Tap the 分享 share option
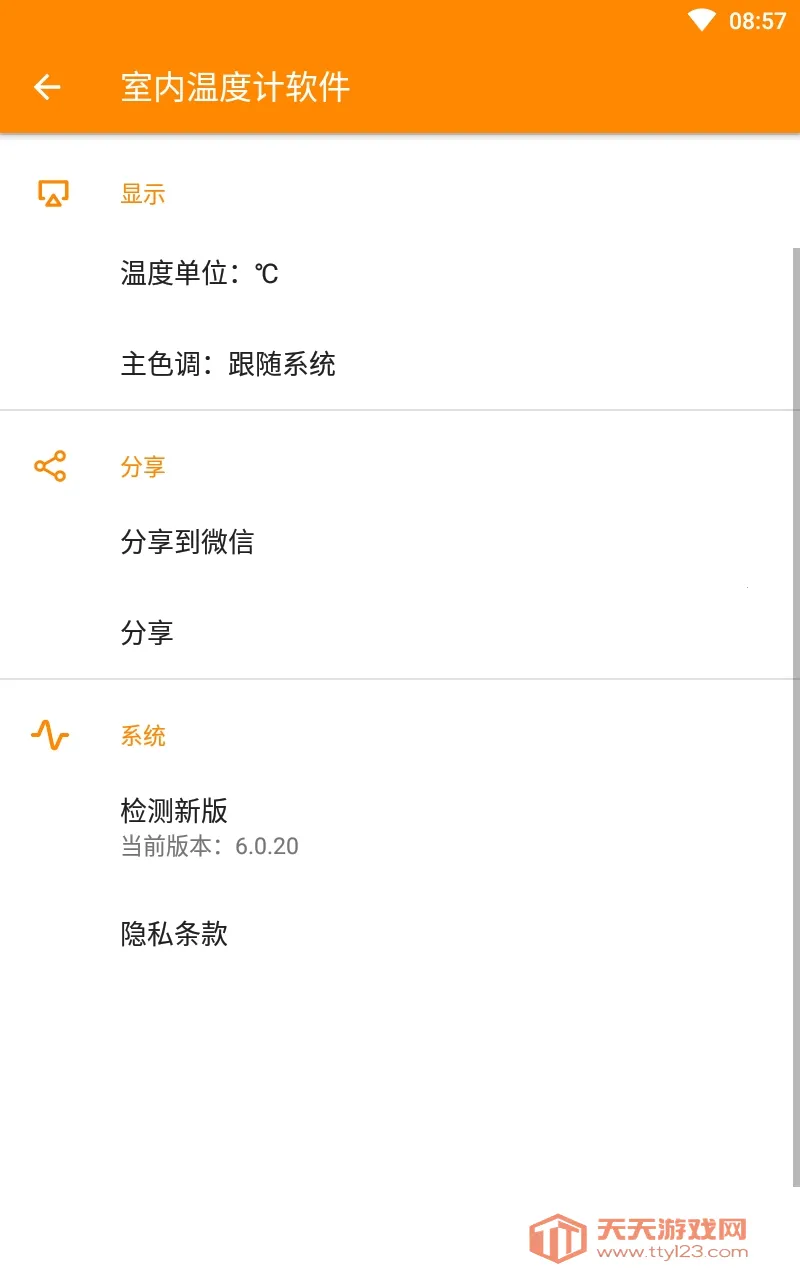The image size is (800, 1280). point(147,631)
